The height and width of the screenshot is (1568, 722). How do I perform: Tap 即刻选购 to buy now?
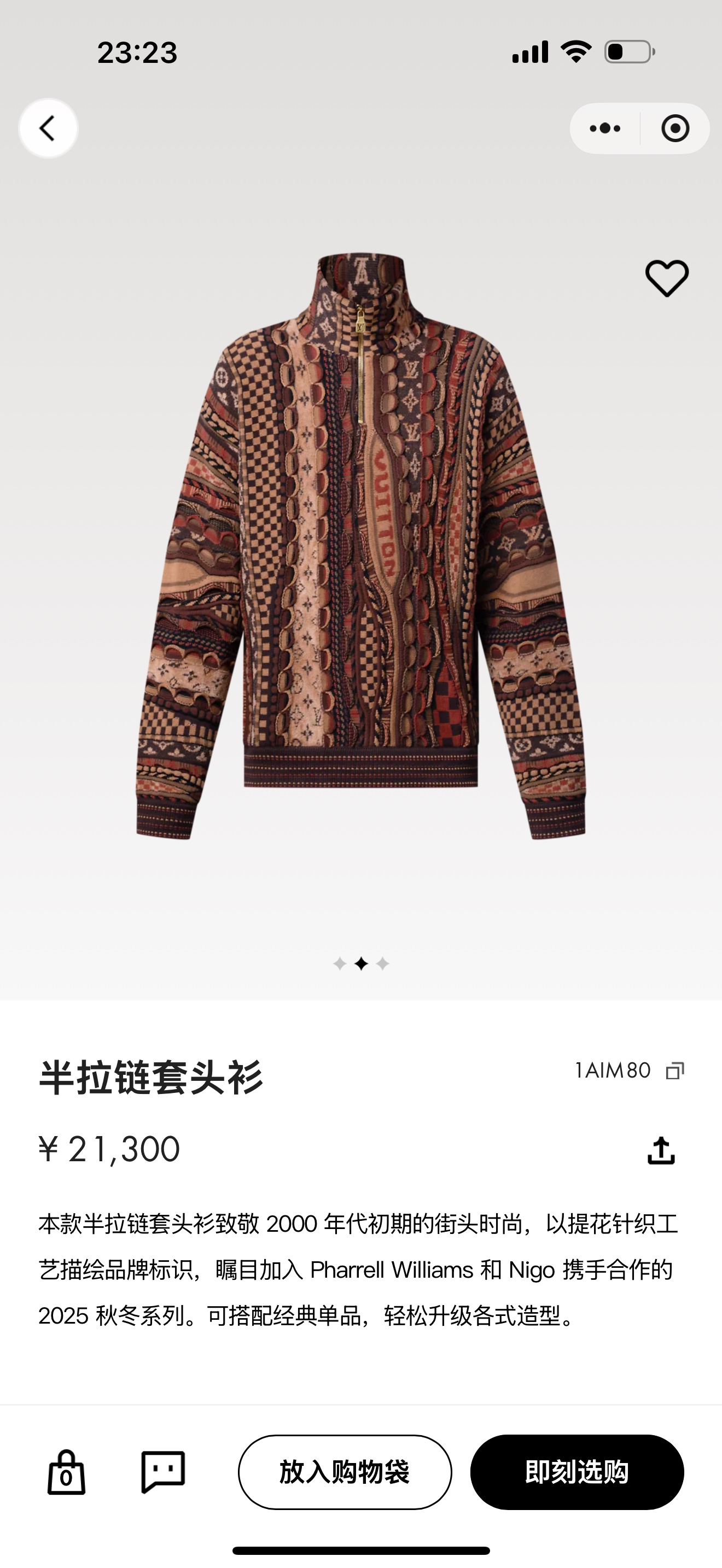click(577, 1472)
